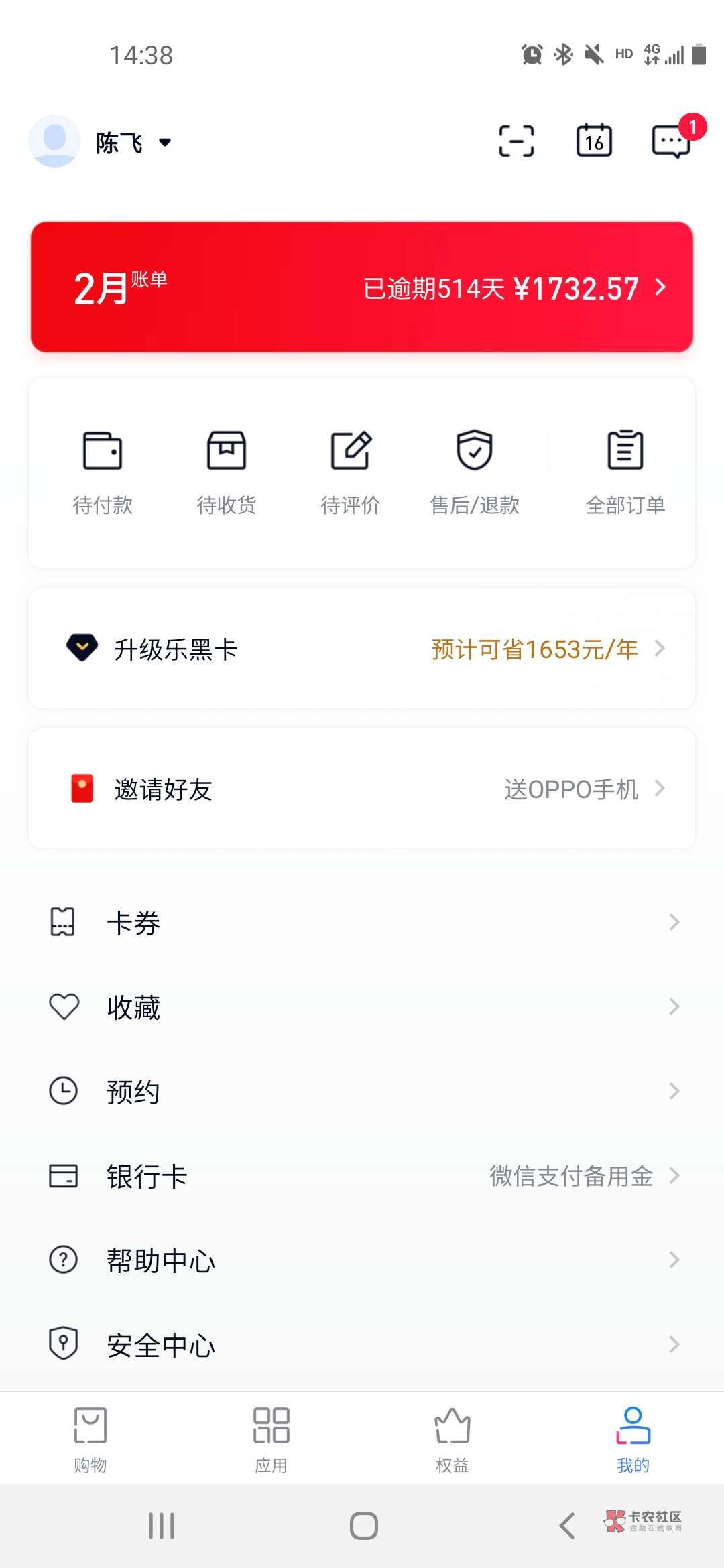Open 卡券 row
The image size is (724, 1568).
(362, 923)
